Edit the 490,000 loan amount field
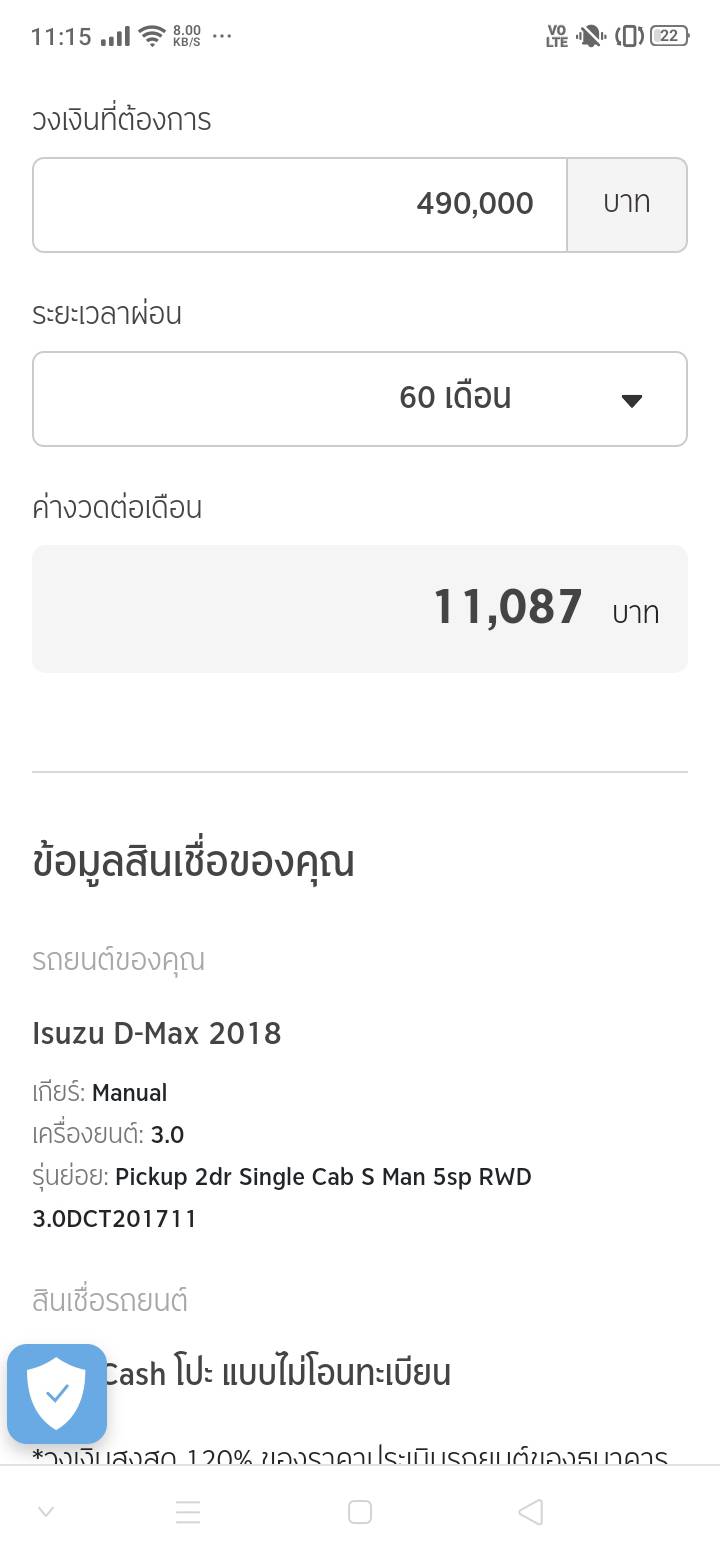Screen dimensions: 720x1560 300,204
